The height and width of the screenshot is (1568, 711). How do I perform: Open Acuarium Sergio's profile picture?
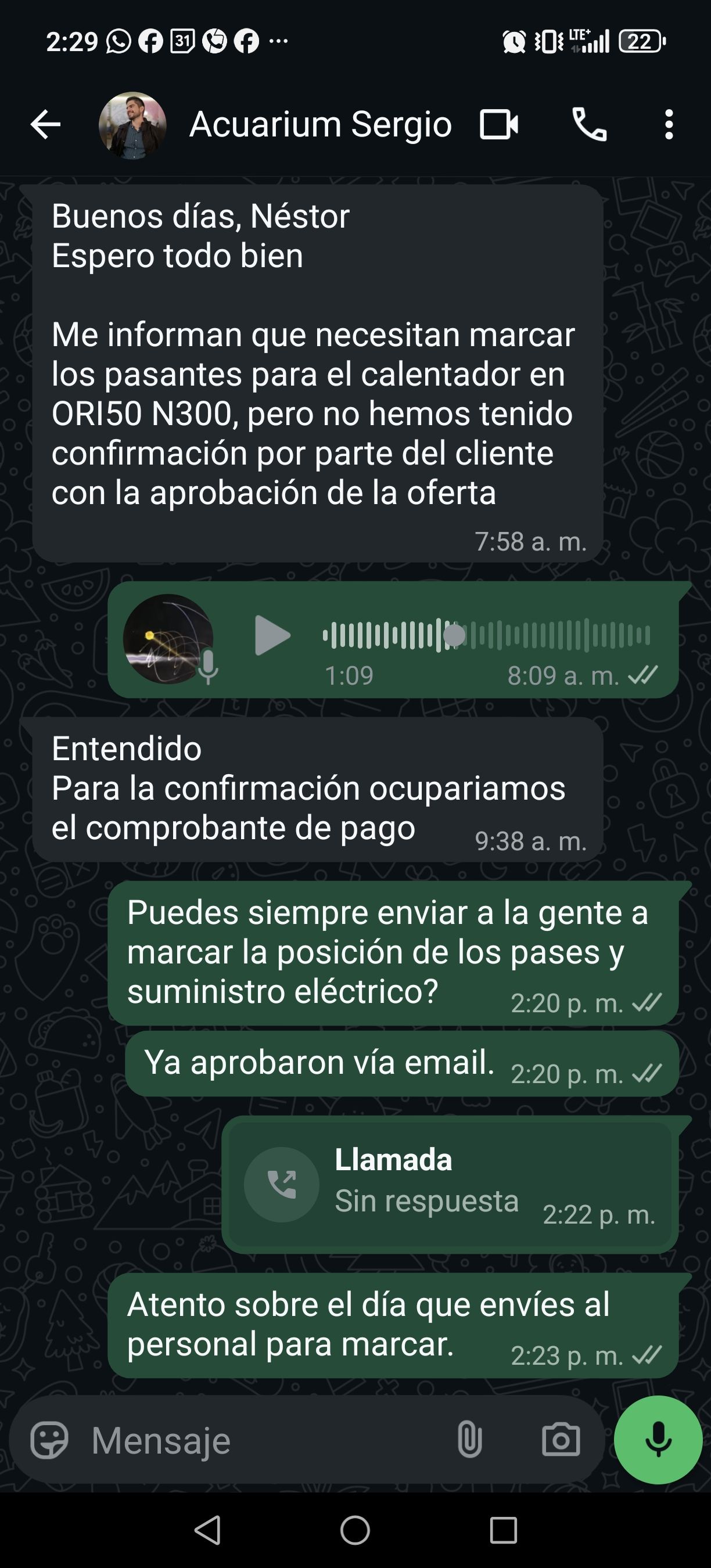tap(132, 125)
